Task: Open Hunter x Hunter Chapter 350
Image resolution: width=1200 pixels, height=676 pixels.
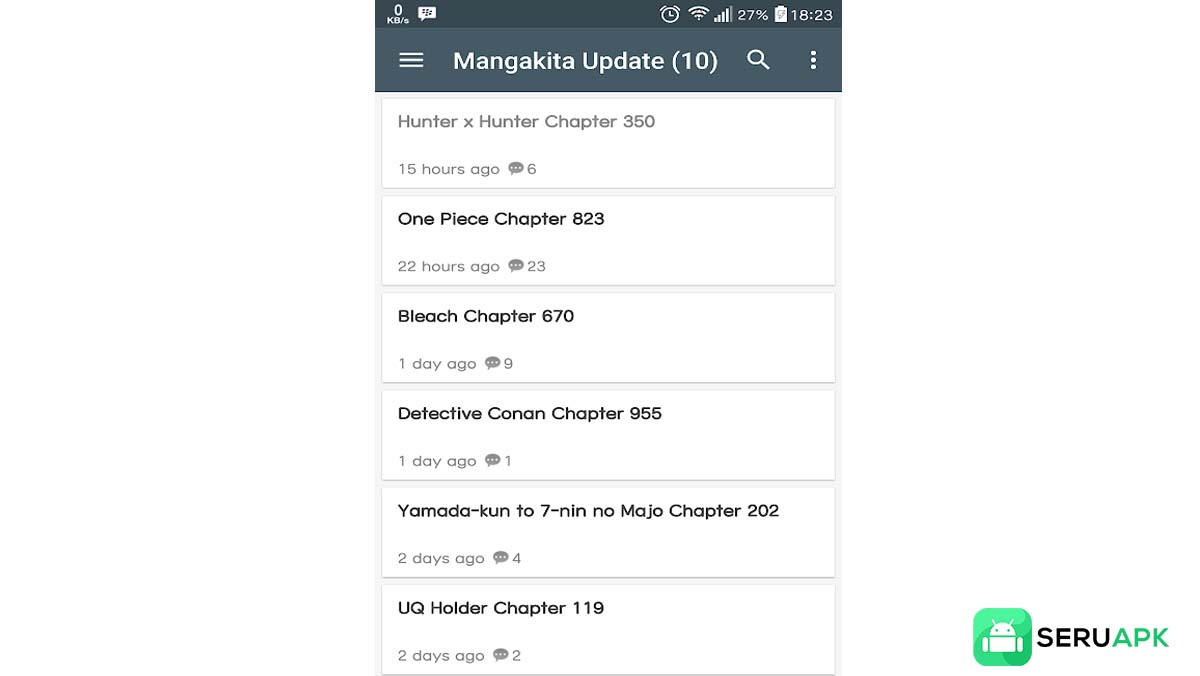Action: 608,142
